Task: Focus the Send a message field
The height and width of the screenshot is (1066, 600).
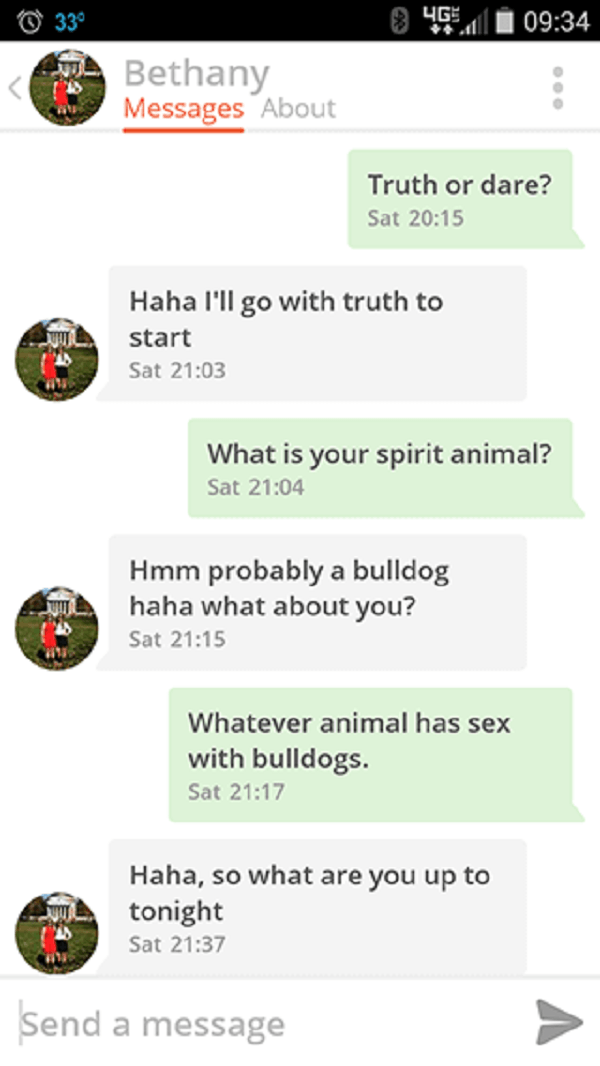Action: point(260,1024)
